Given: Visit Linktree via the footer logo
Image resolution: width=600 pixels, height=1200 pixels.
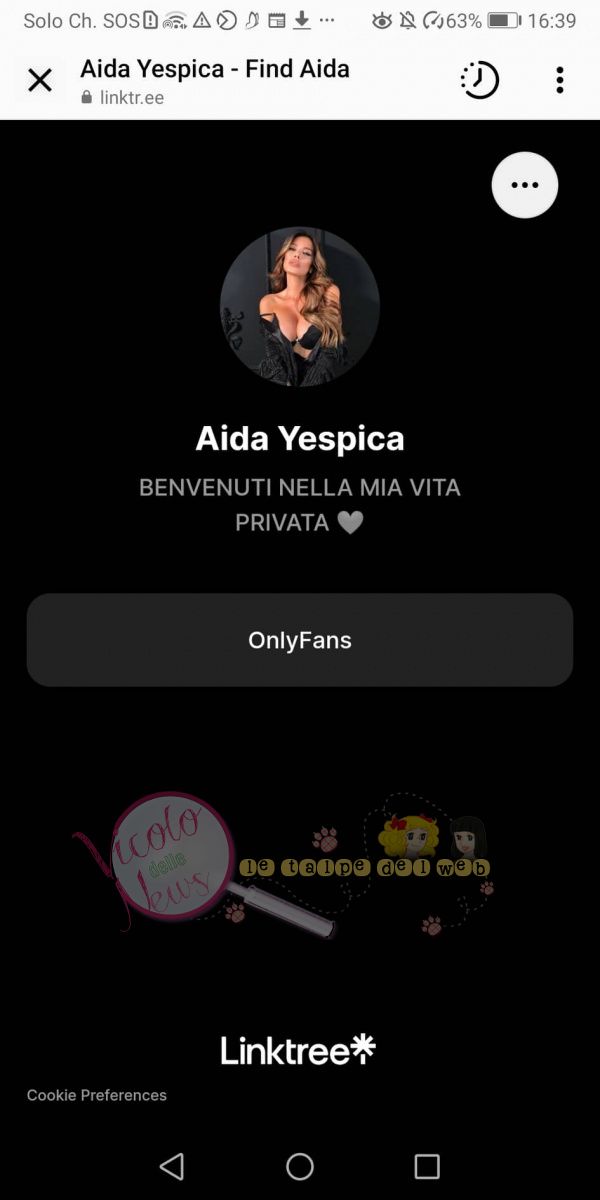Looking at the screenshot, I should (298, 1050).
